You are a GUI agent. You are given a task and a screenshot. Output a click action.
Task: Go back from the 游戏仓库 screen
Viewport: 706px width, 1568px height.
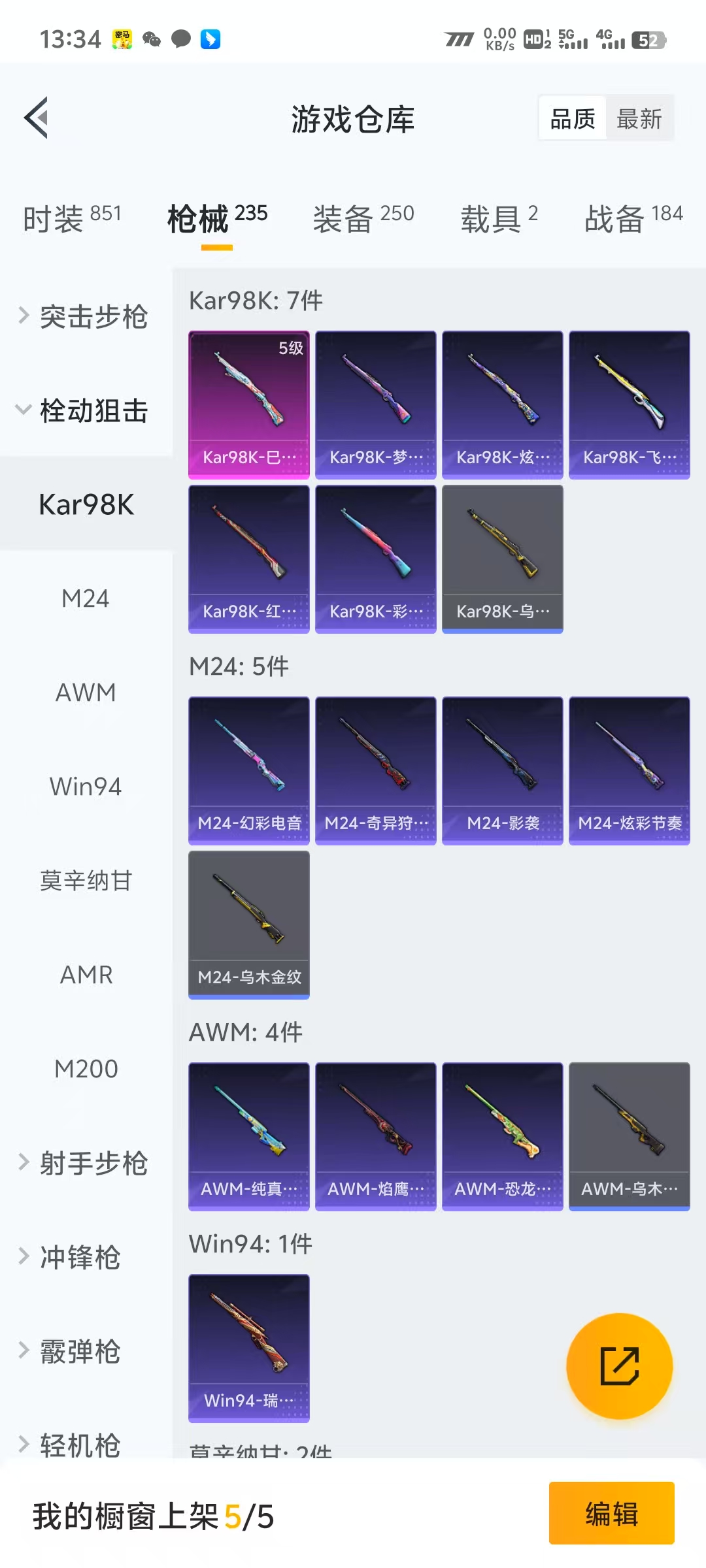(37, 118)
